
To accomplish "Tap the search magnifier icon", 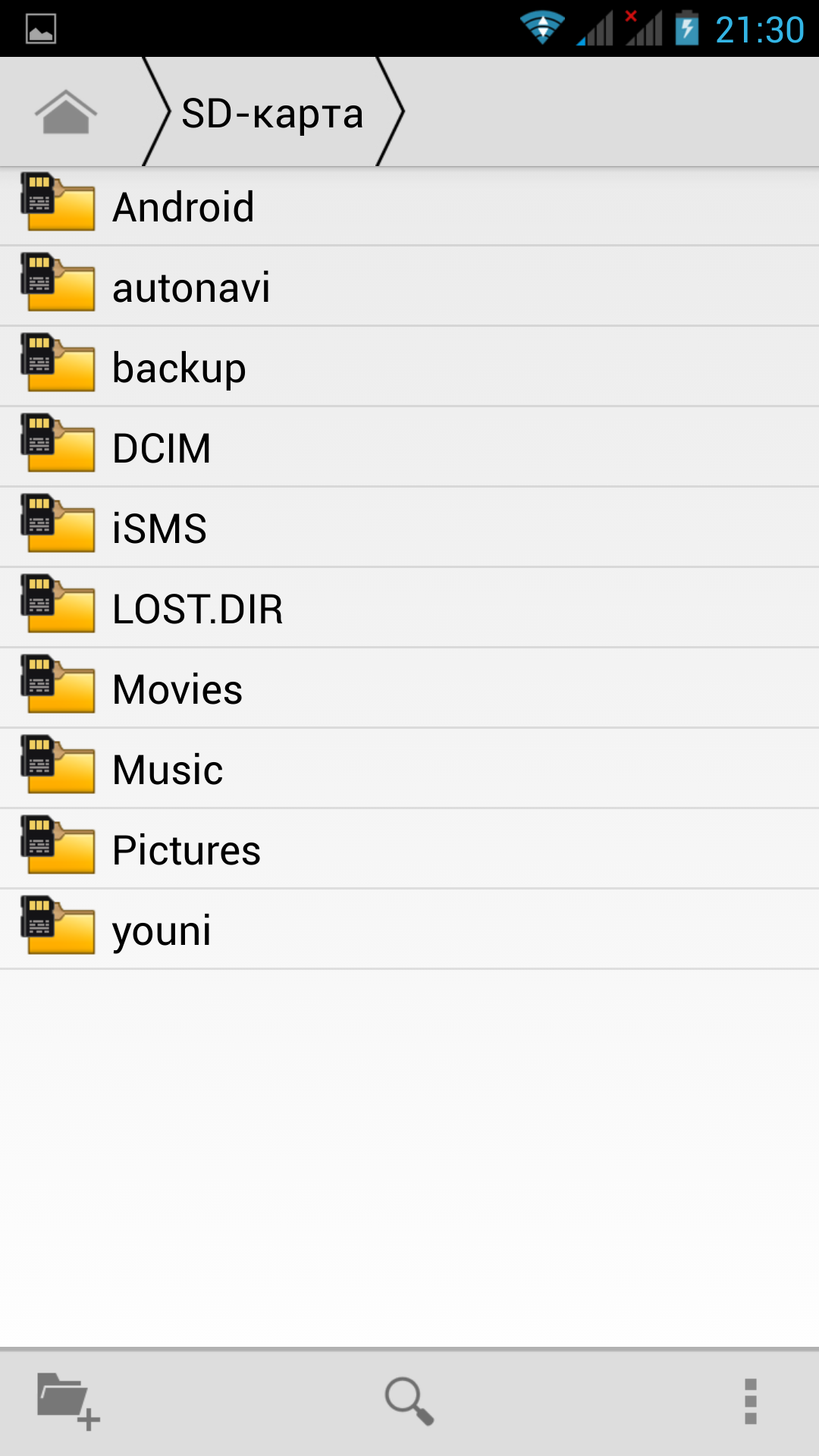I will pyautogui.click(x=409, y=1401).
